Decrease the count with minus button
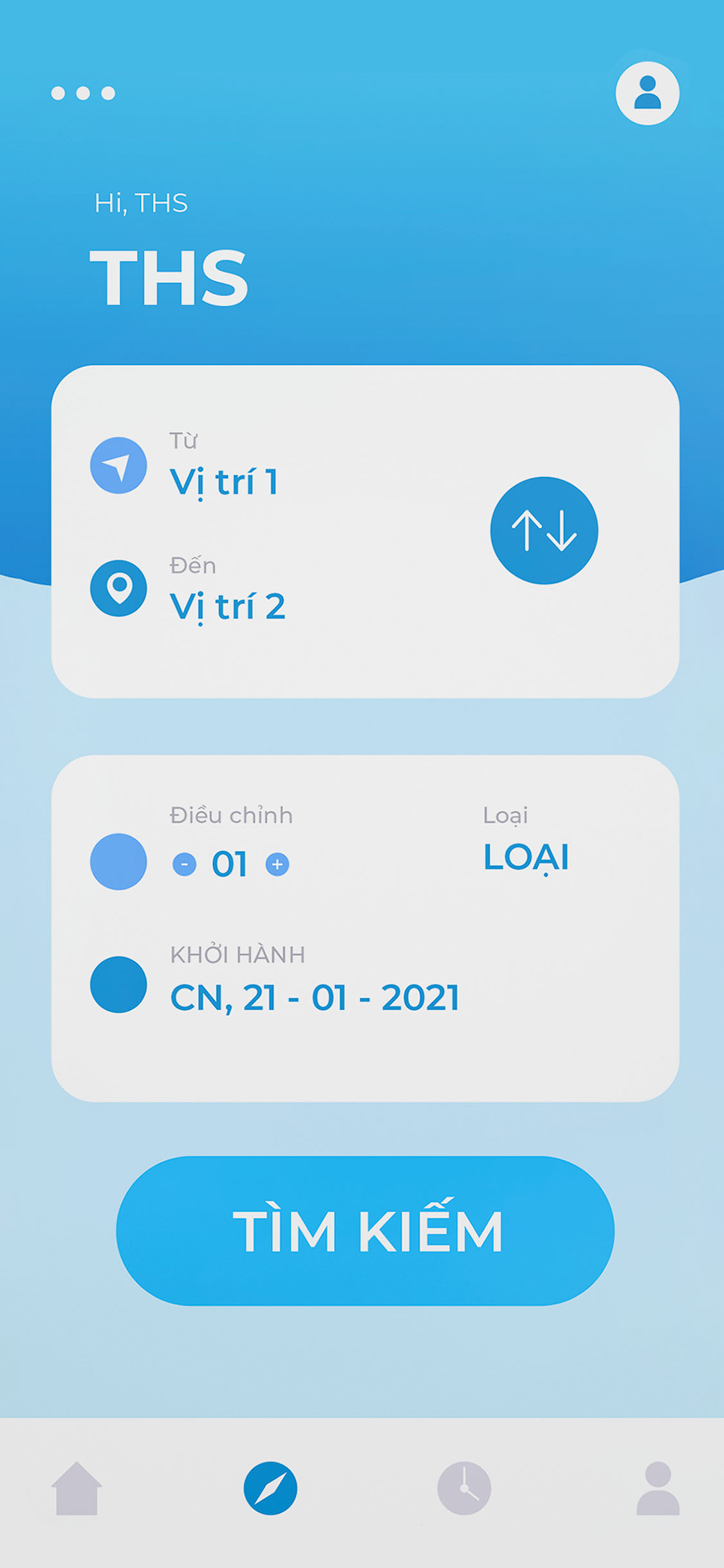This screenshot has width=724, height=1568. coord(185,864)
